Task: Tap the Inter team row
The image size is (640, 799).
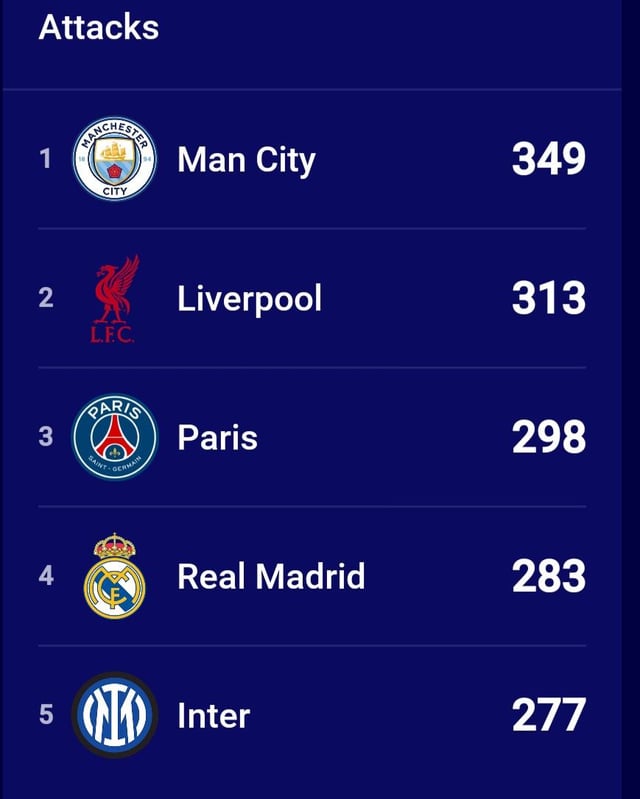Action: (214, 716)
